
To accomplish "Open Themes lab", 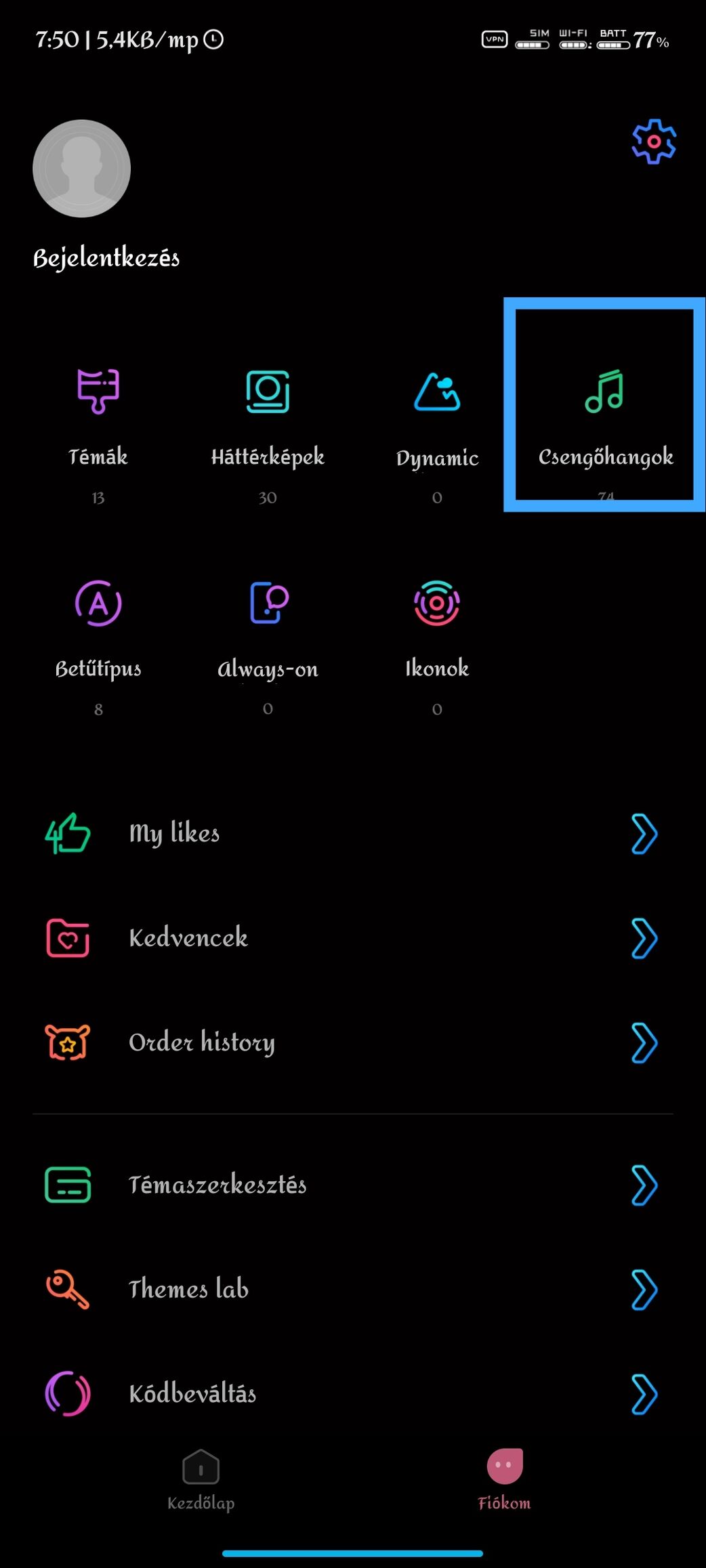I will (x=353, y=1289).
